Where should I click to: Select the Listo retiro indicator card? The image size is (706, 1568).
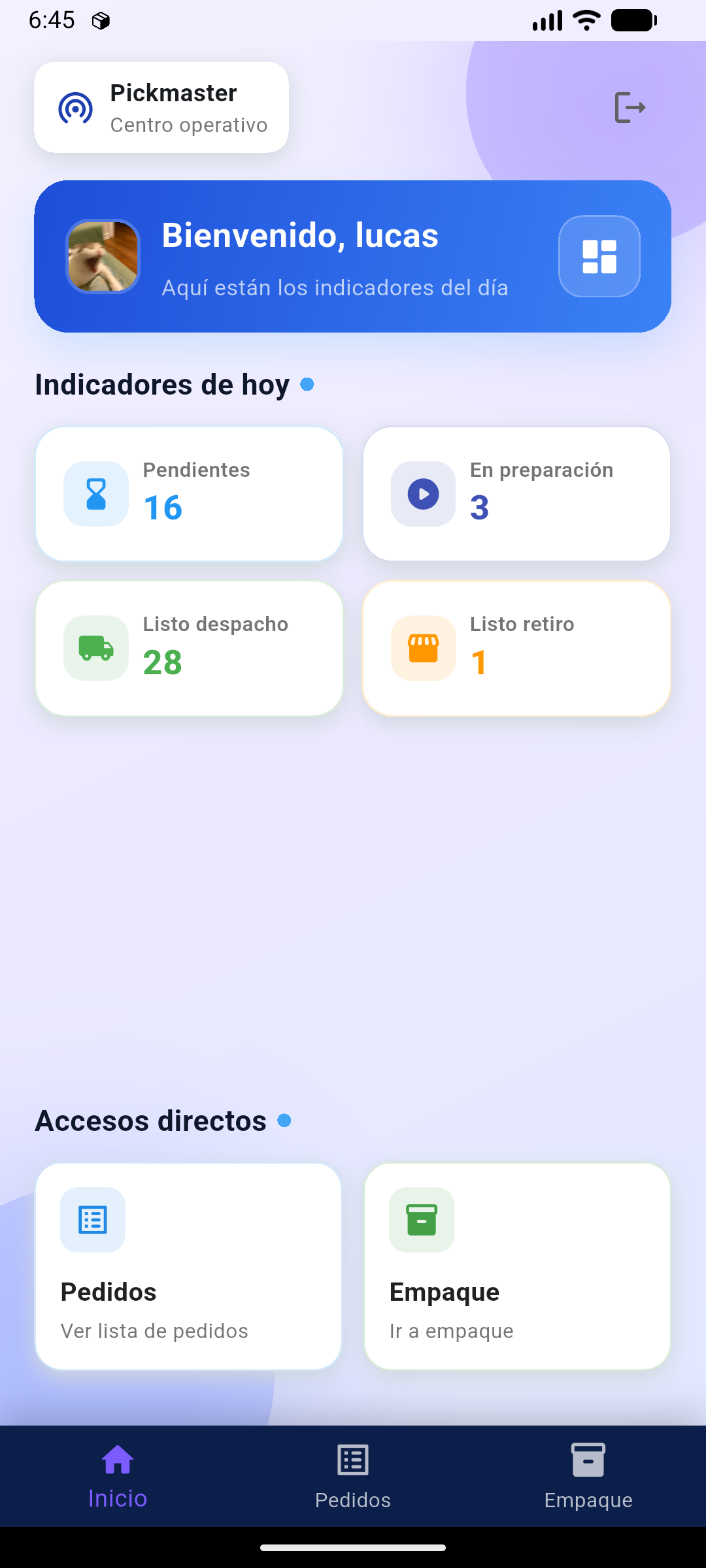(517, 647)
